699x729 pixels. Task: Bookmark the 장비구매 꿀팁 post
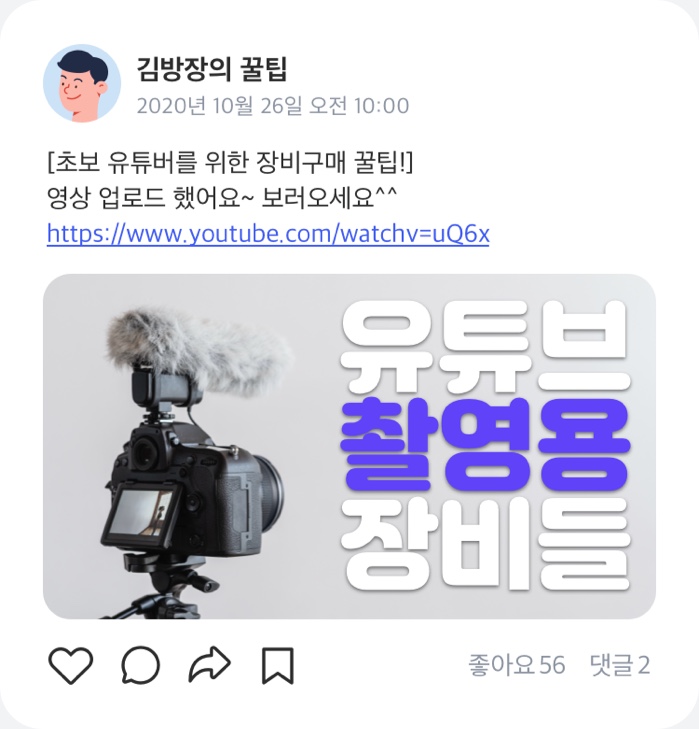(277, 665)
